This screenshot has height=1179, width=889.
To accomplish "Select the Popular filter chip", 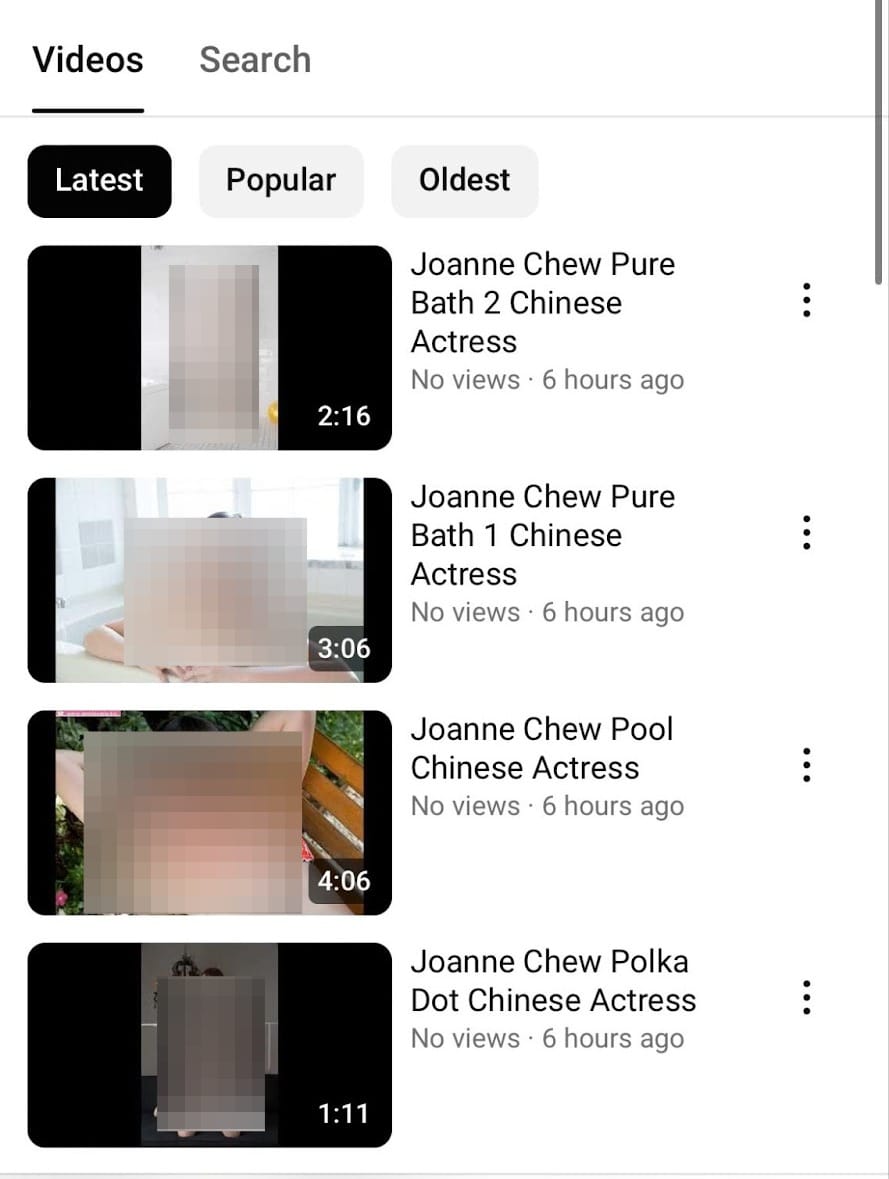I will (x=281, y=181).
